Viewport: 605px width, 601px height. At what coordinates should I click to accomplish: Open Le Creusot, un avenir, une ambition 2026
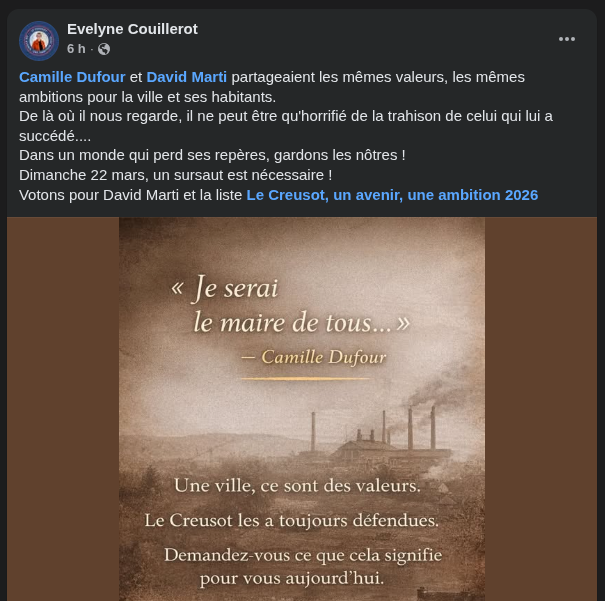392,195
